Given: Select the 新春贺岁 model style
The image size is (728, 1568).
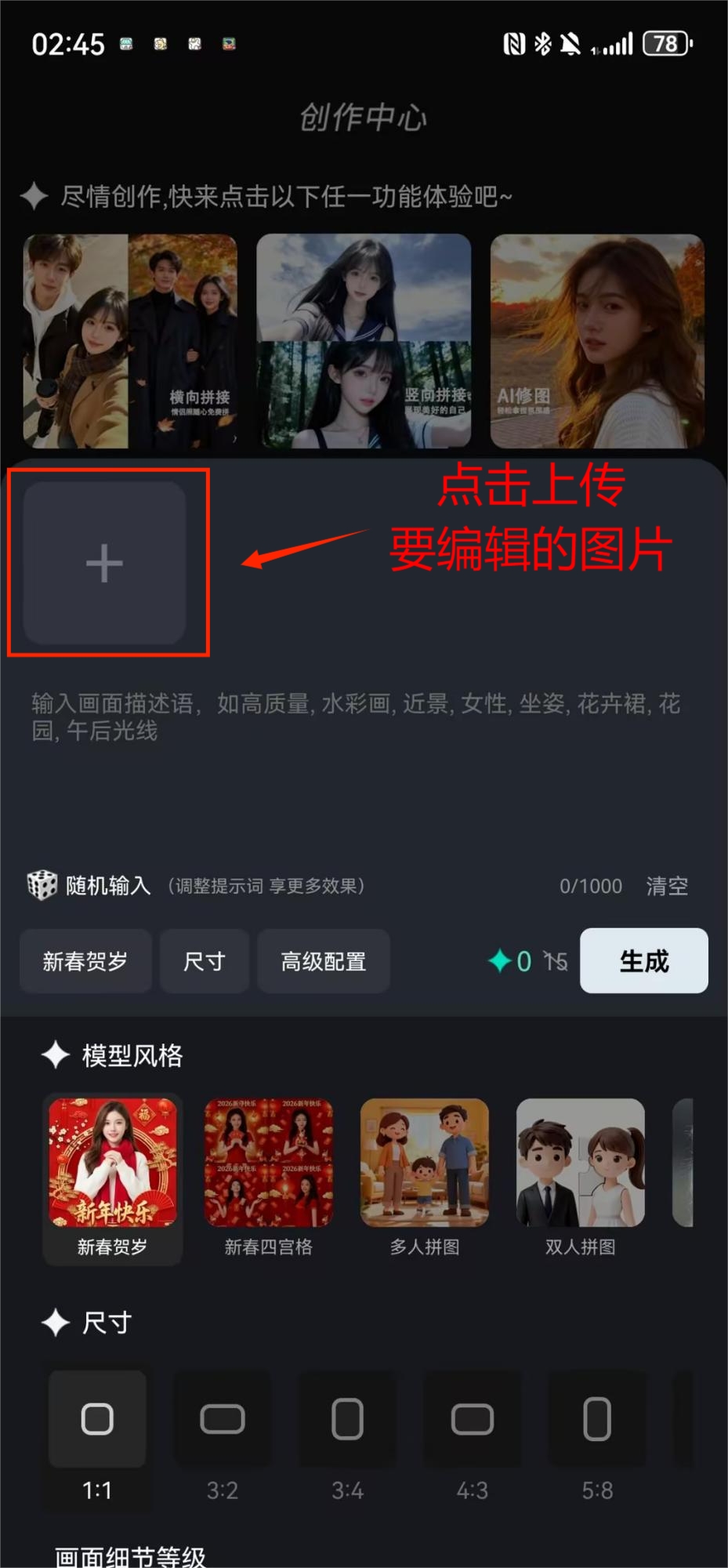Looking at the screenshot, I should 112,1176.
